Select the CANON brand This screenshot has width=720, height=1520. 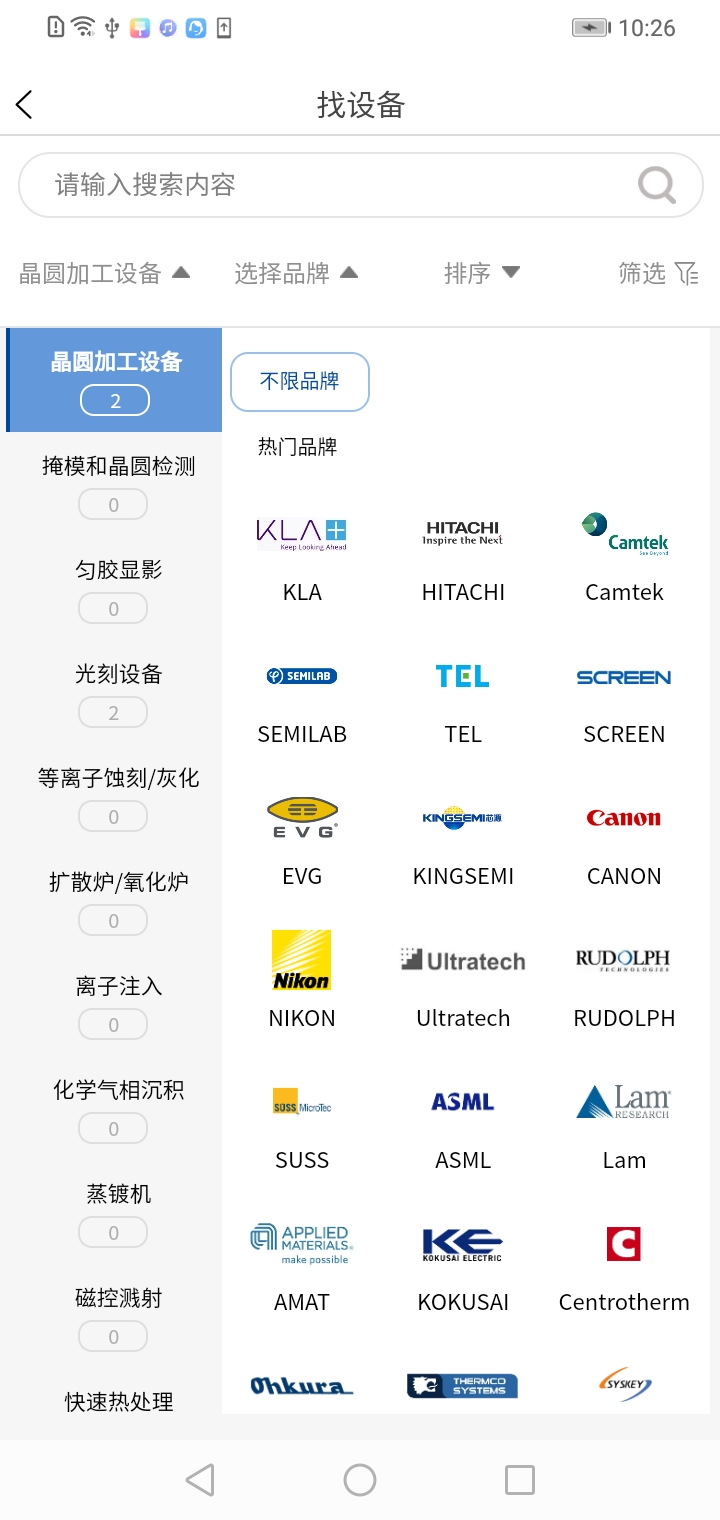624,840
